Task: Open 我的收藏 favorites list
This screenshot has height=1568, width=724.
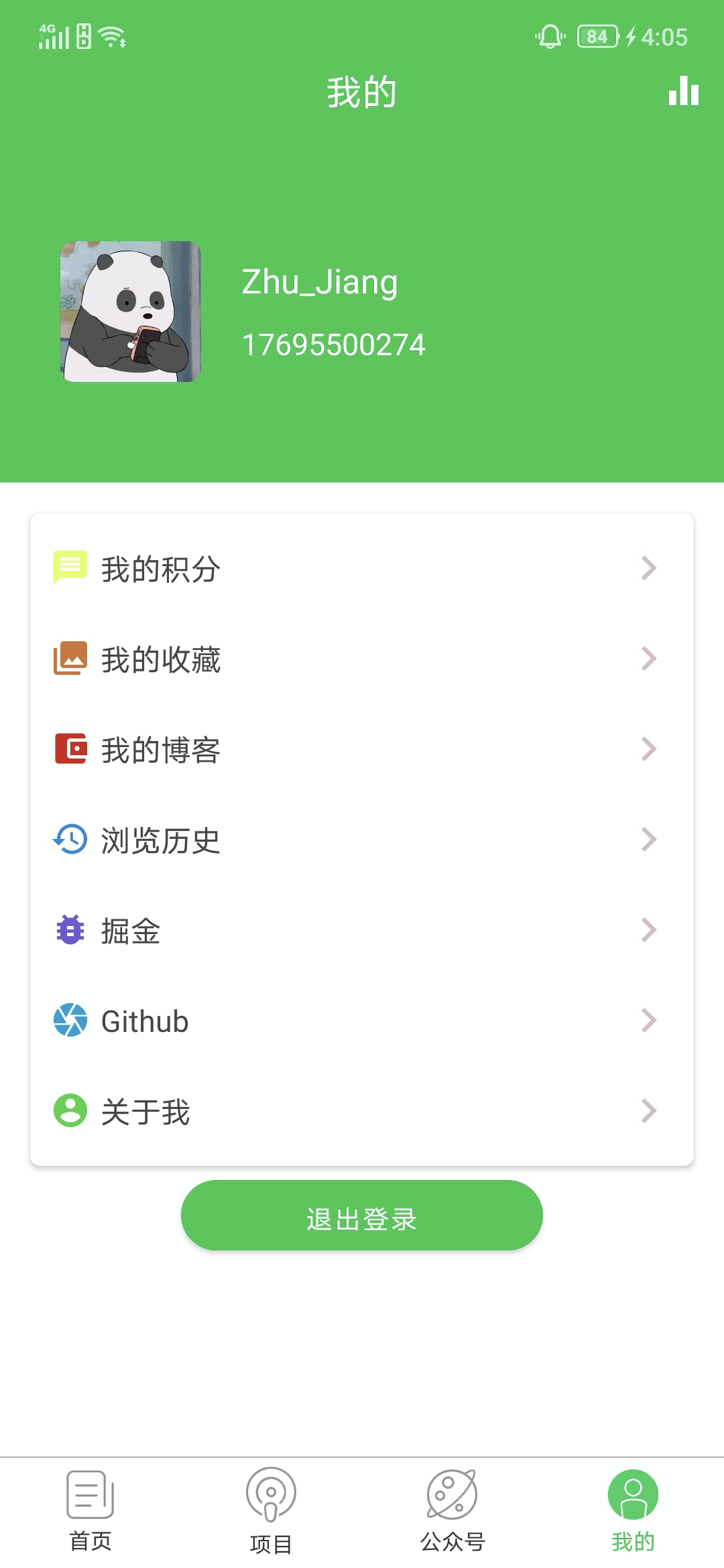Action: (x=362, y=659)
